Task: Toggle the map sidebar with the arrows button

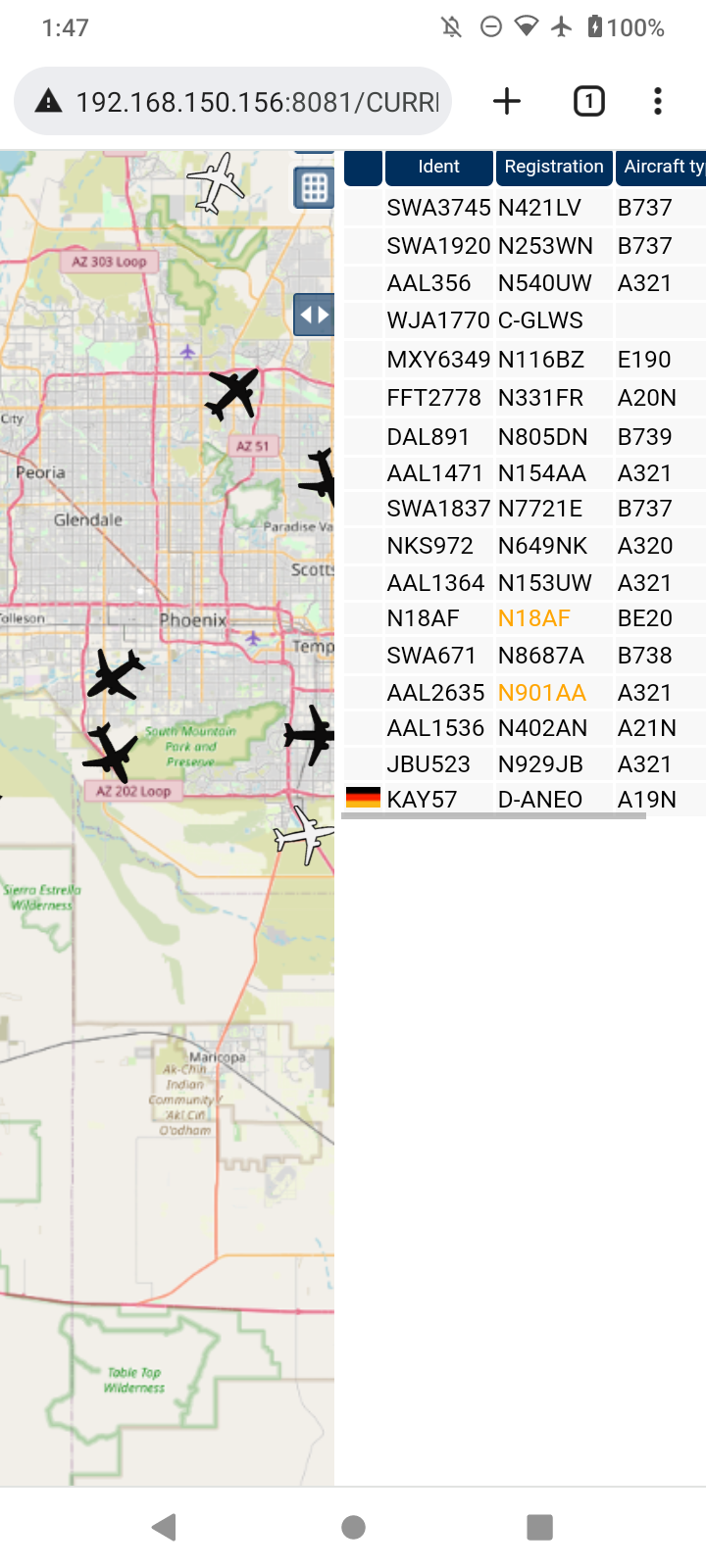Action: click(314, 315)
